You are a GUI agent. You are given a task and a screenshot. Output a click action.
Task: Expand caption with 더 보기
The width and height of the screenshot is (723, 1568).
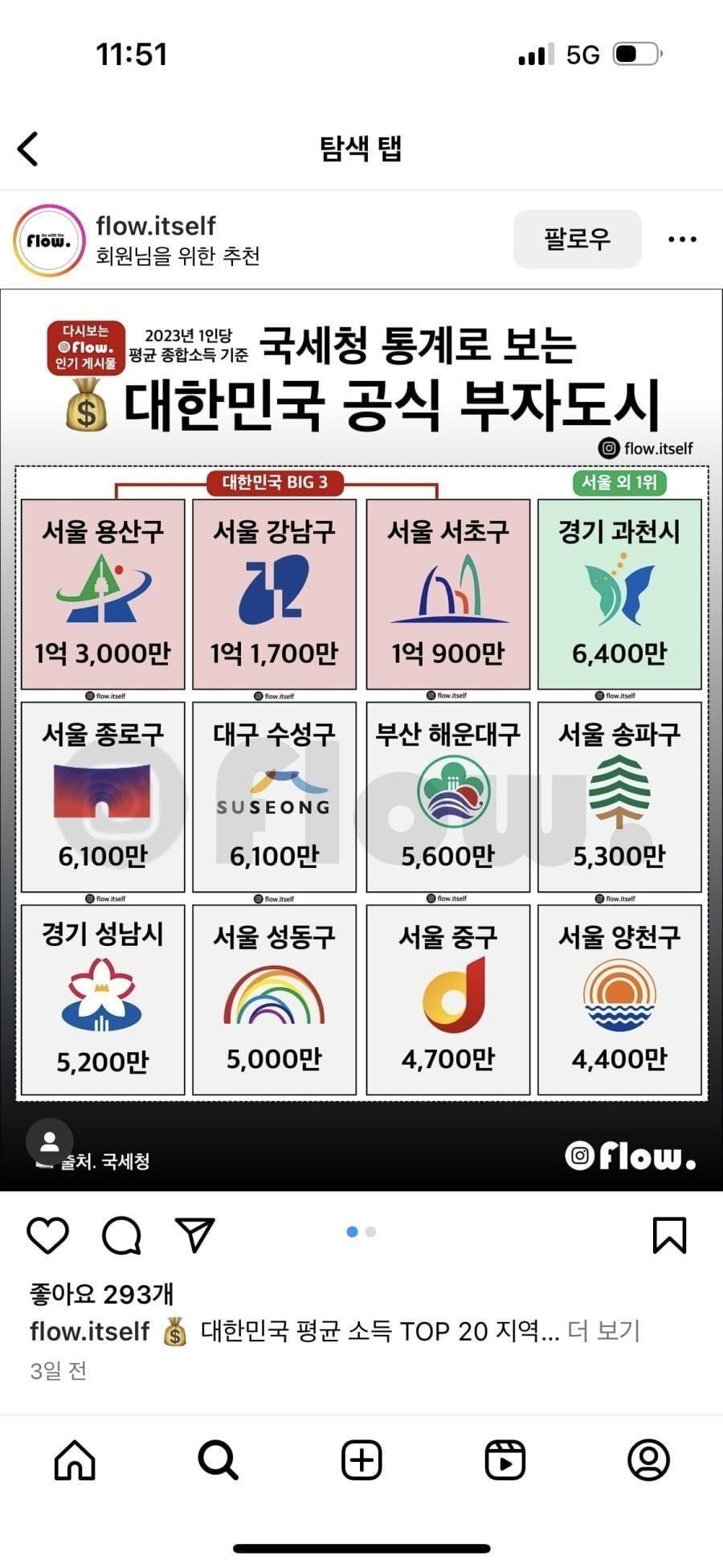(603, 1332)
